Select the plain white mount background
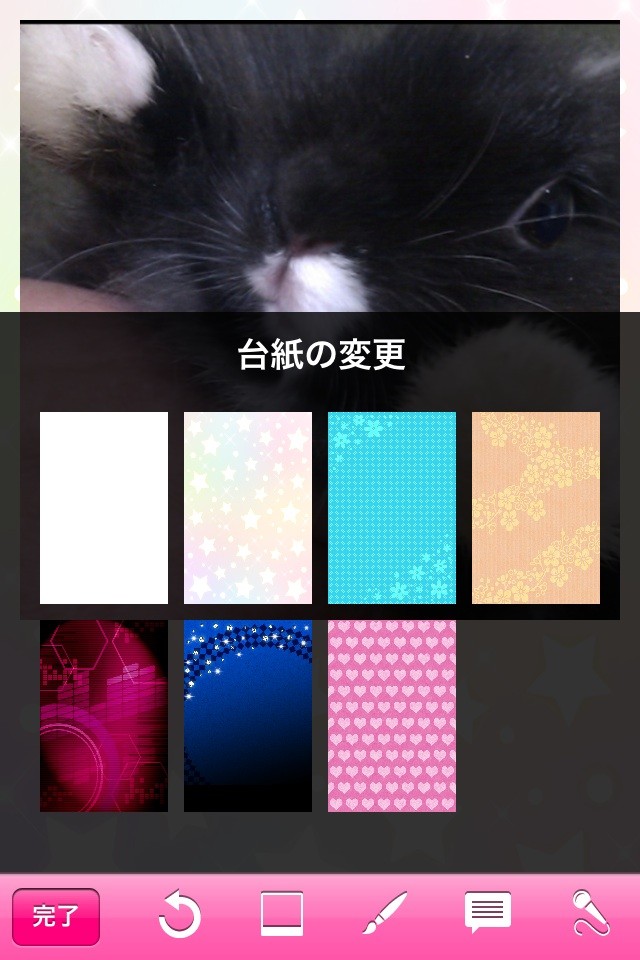Screen dimensions: 640x960 click(104, 508)
